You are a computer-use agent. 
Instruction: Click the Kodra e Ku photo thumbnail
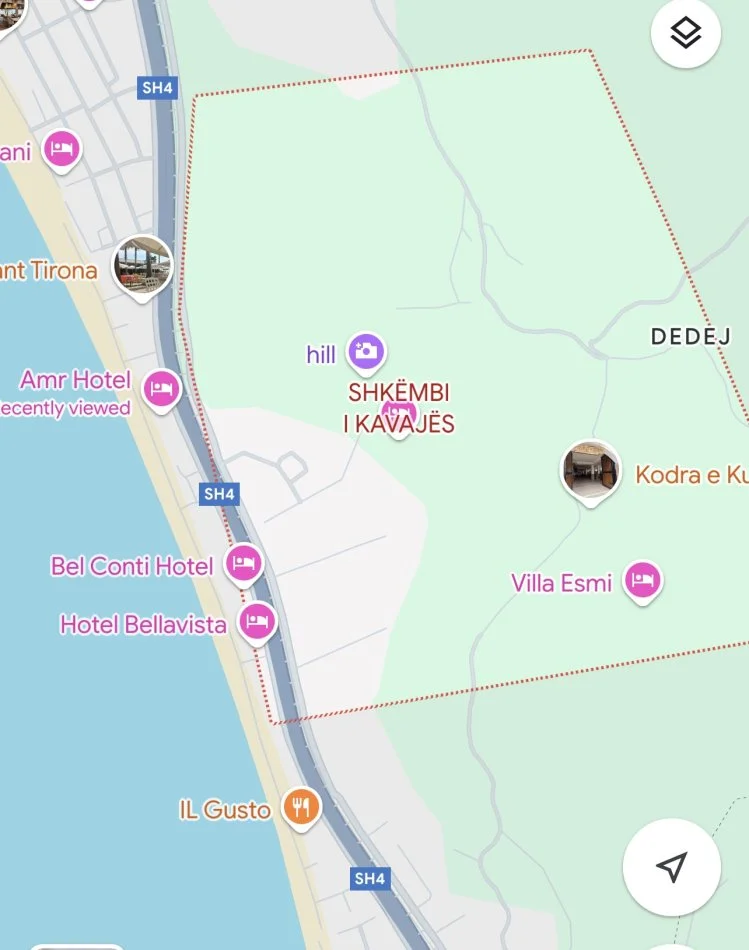[592, 471]
